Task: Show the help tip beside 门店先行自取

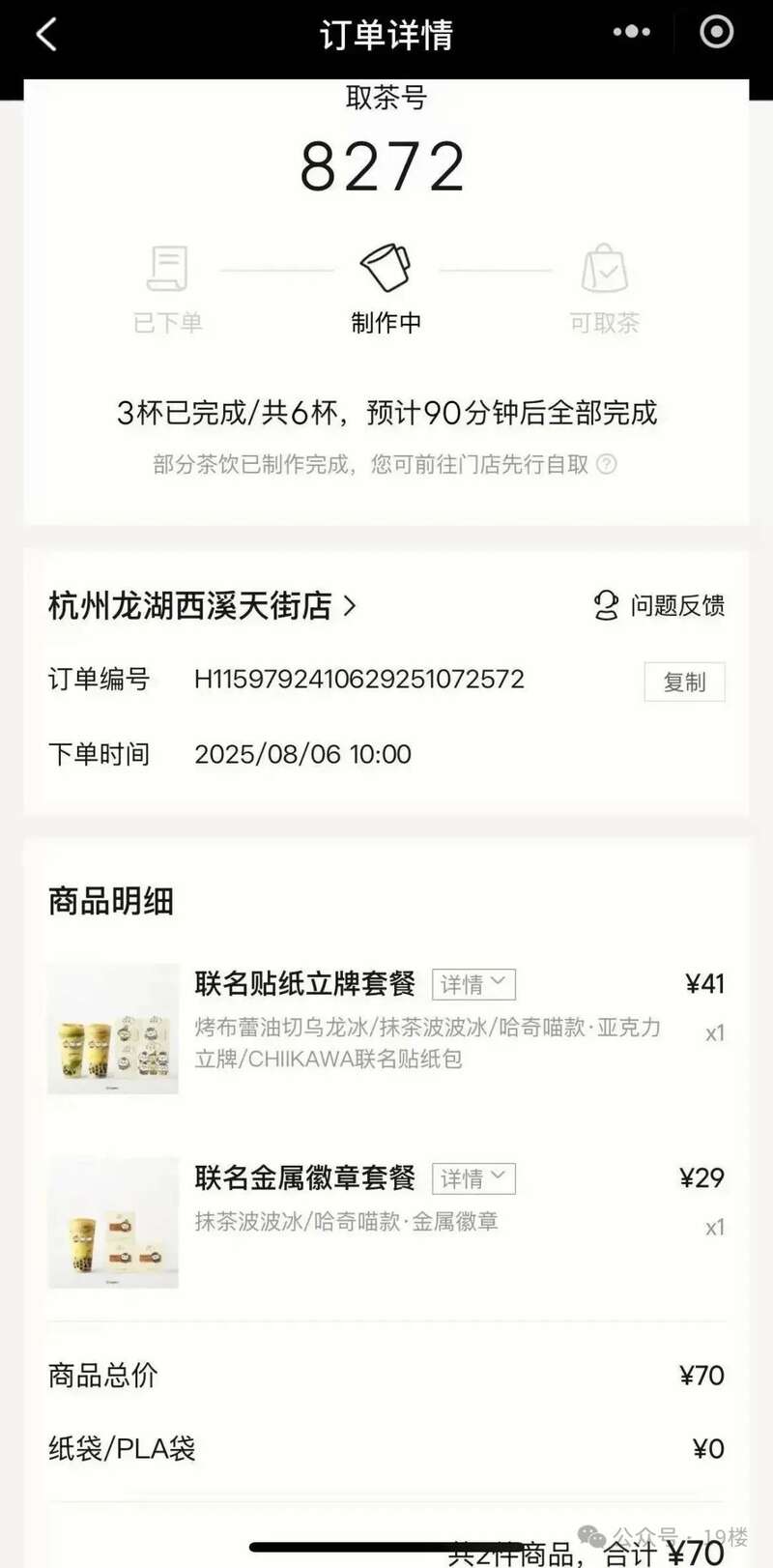Action: pyautogui.click(x=607, y=464)
